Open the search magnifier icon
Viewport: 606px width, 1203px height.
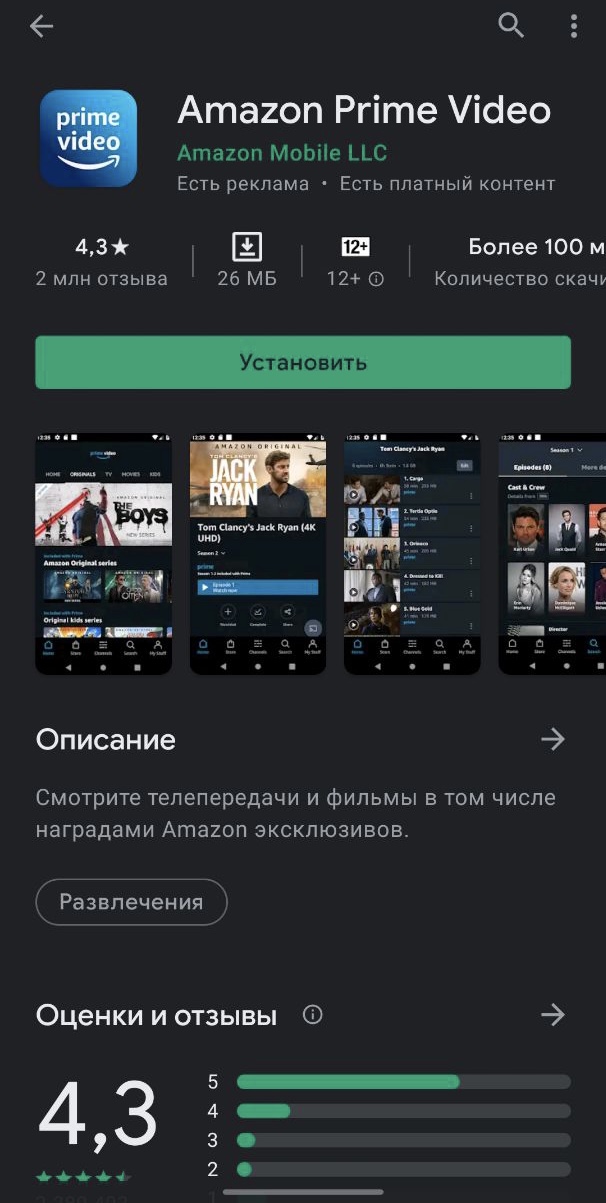[511, 27]
